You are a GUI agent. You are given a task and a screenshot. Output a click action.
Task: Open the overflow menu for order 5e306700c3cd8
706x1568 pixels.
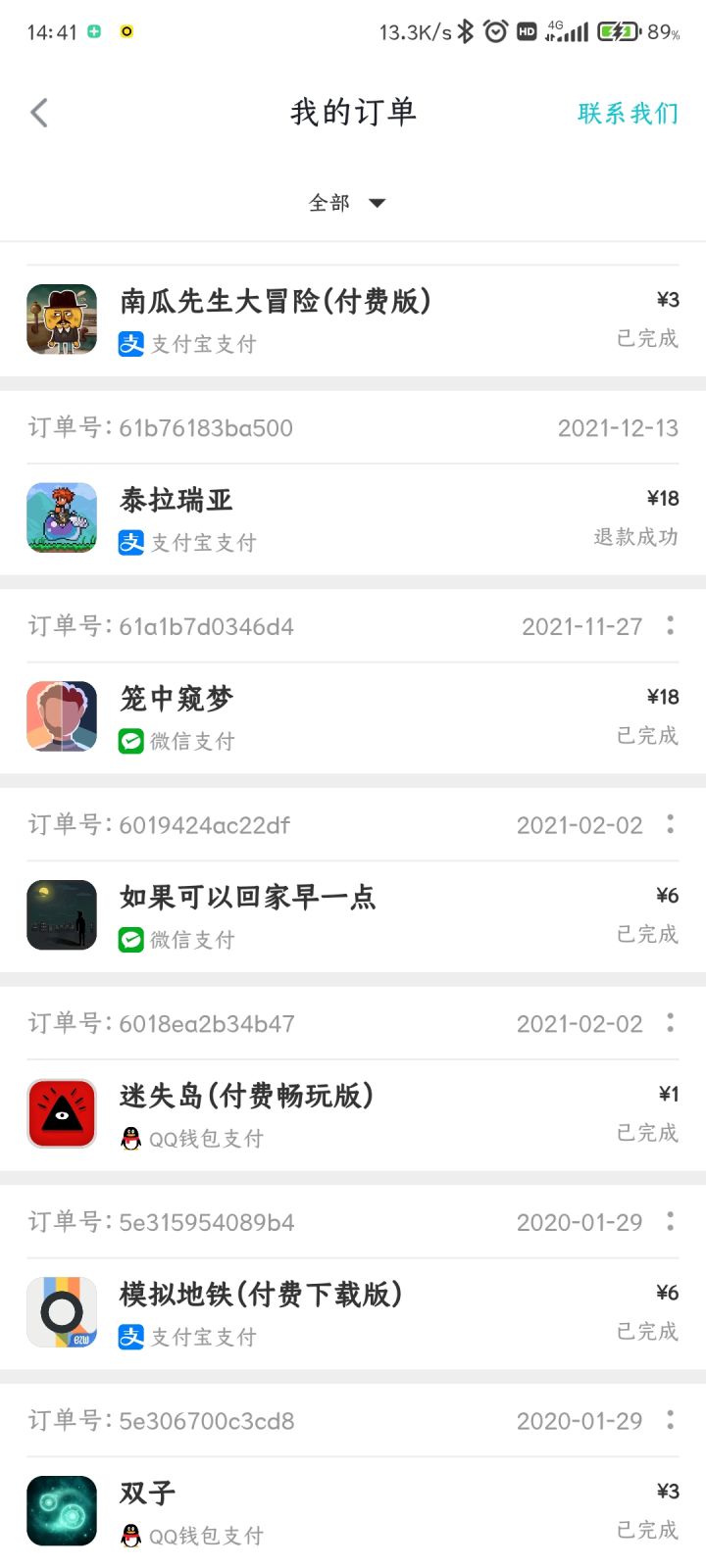tap(671, 1419)
